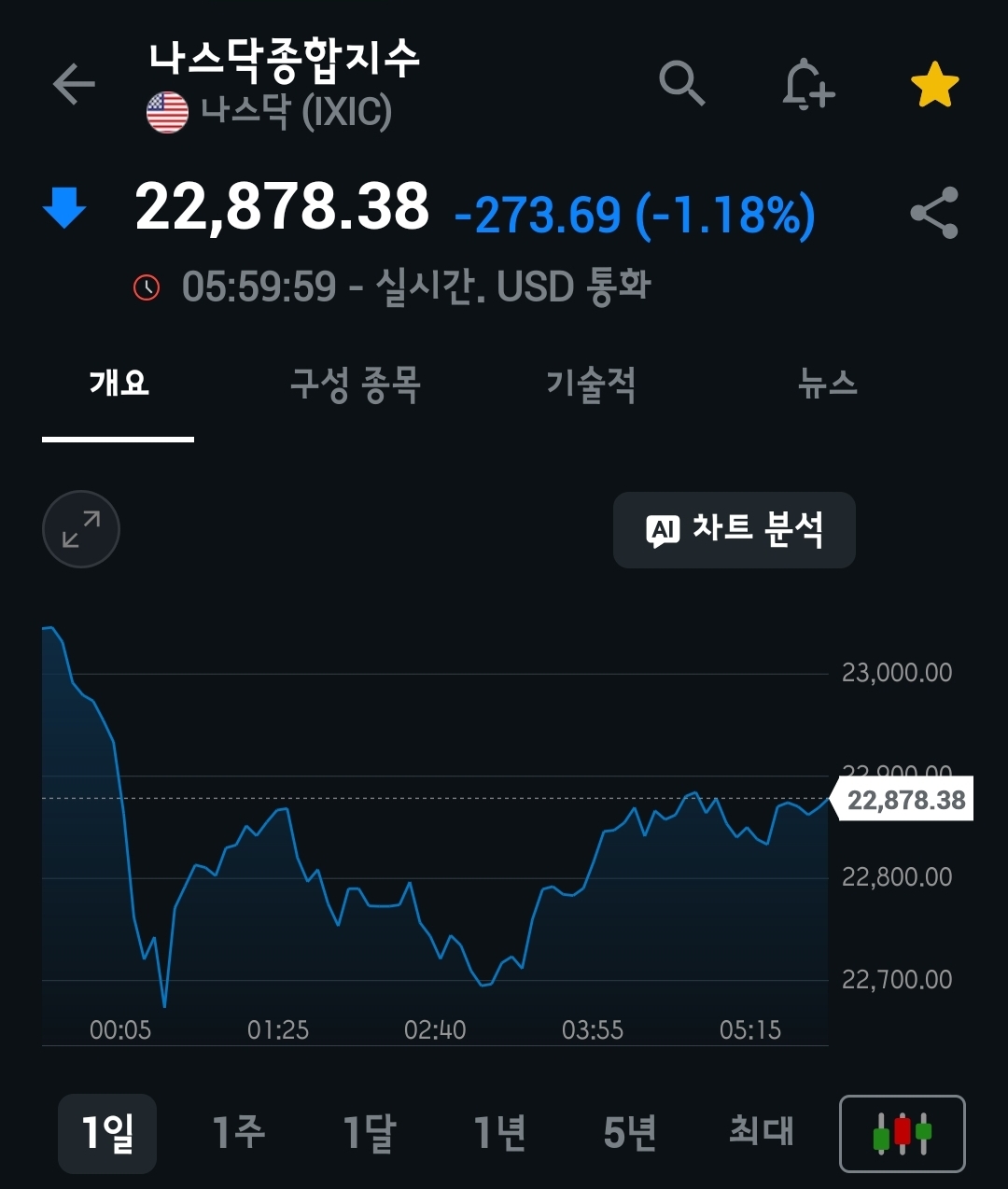Switch to the 뉴스 tab
This screenshot has height=1189, width=1008.
point(827,385)
